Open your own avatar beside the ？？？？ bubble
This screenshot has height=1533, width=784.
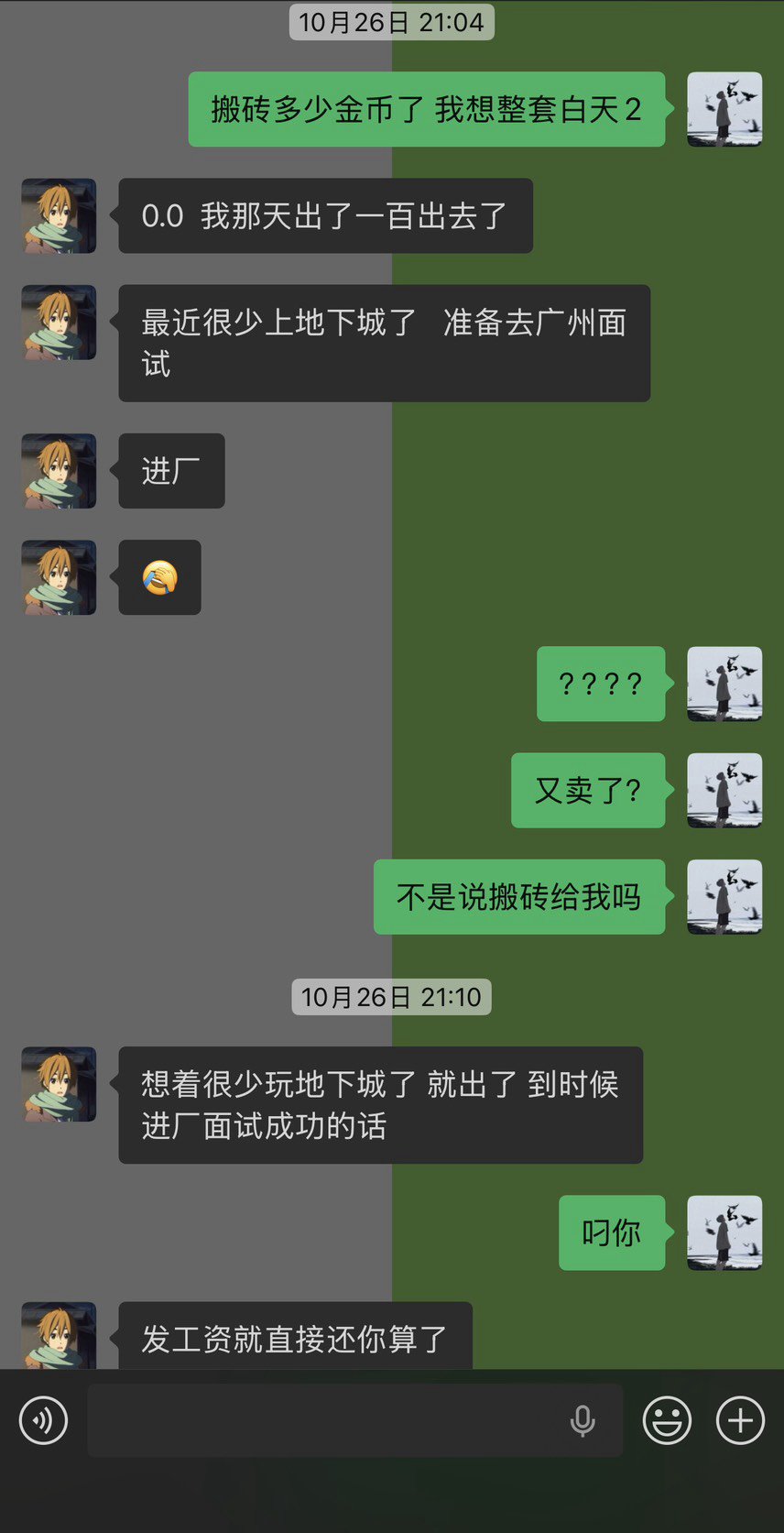[x=724, y=684]
